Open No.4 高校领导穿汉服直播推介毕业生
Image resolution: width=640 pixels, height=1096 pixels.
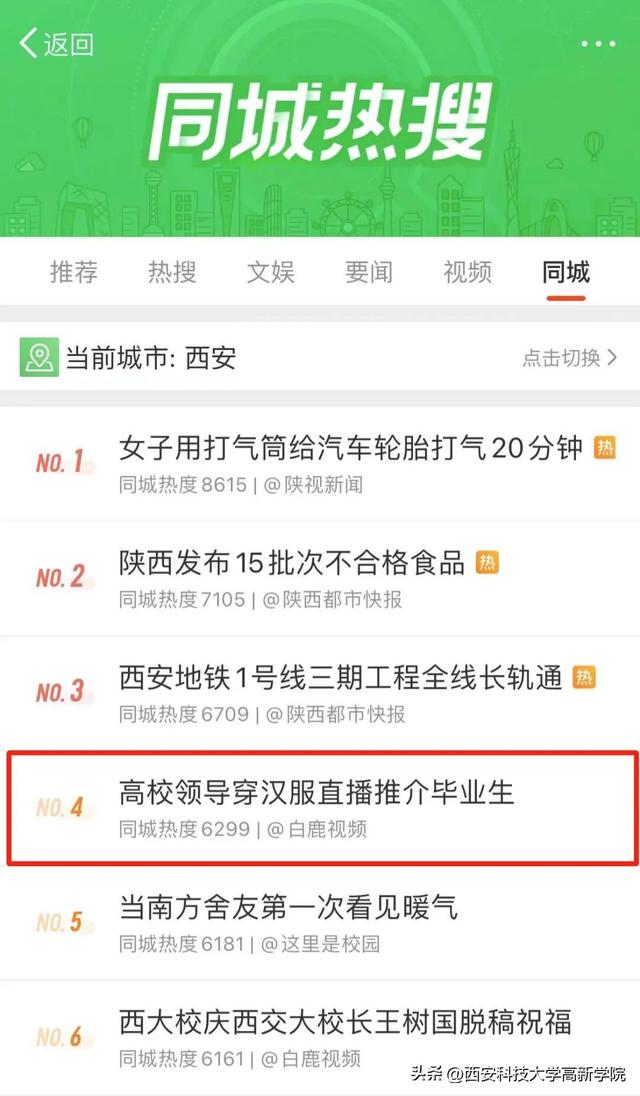click(316, 793)
